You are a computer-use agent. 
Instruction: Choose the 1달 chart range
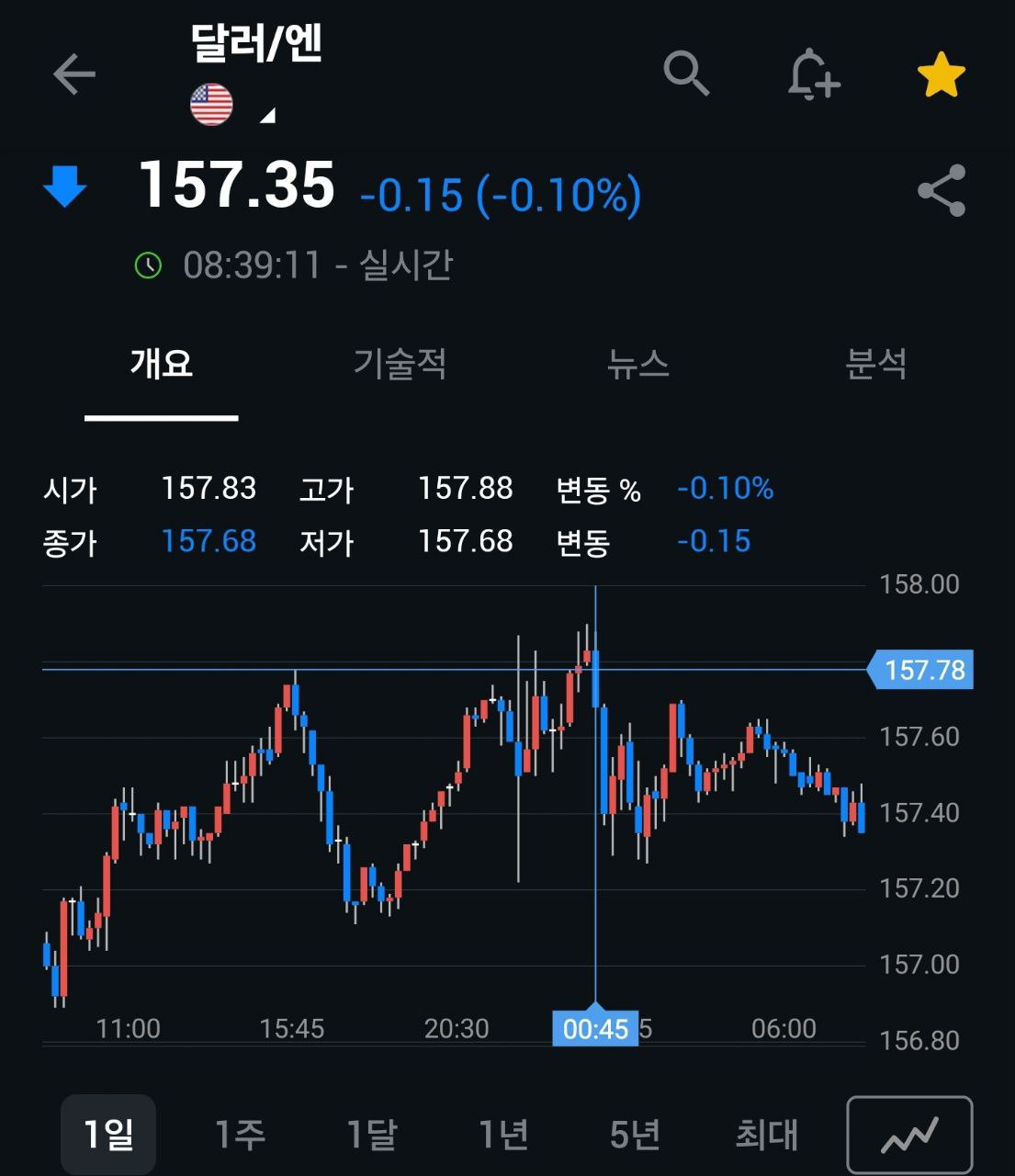click(372, 1135)
